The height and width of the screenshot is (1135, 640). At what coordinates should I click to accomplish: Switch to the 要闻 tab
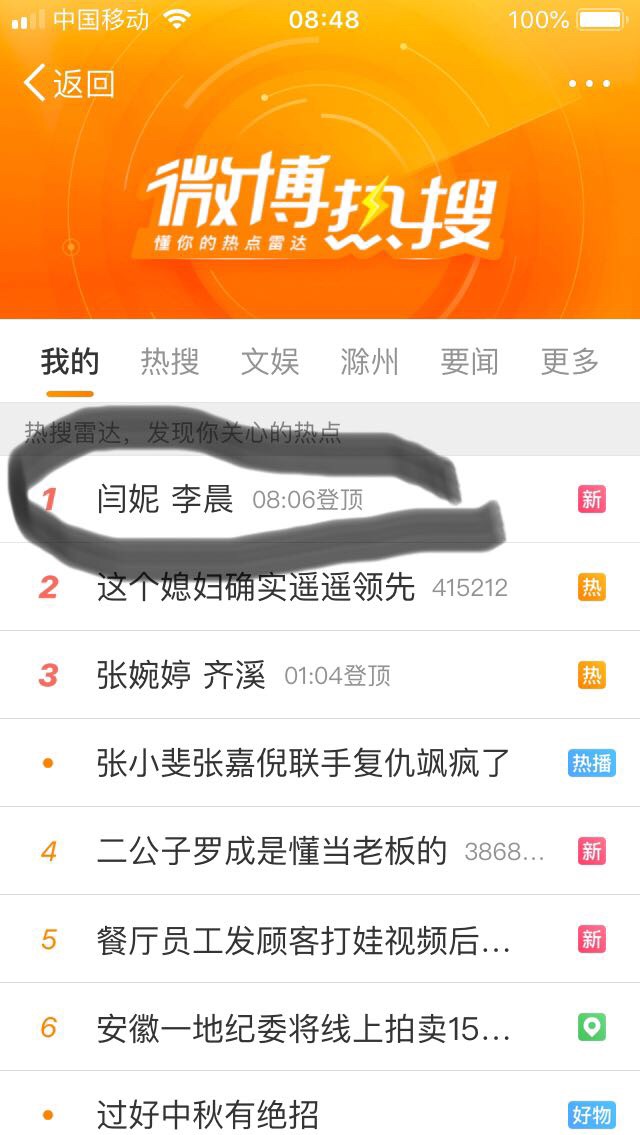(x=470, y=362)
